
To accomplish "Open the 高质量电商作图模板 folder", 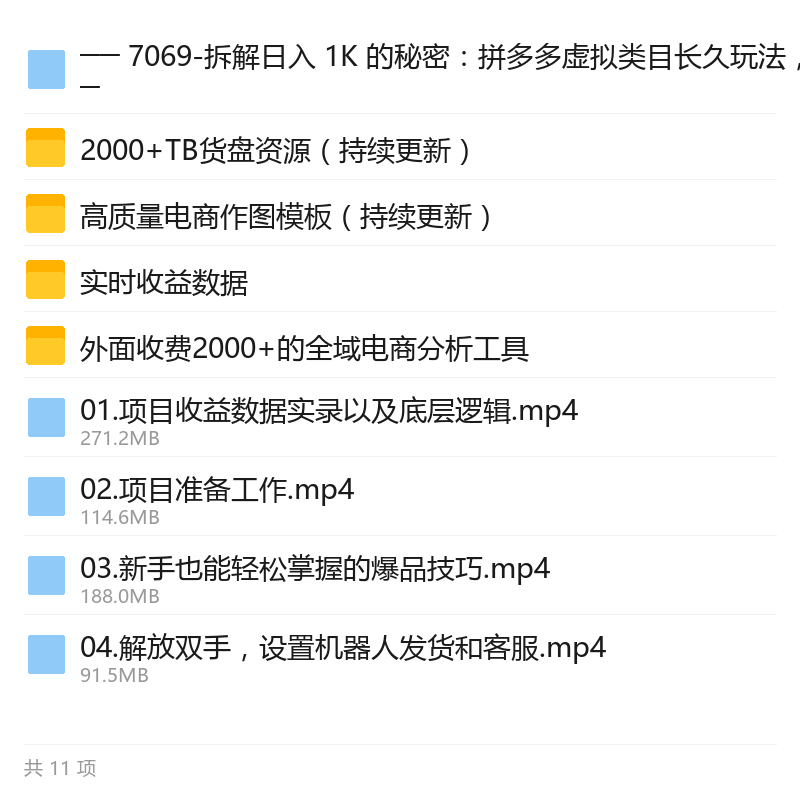I will pos(401,213).
